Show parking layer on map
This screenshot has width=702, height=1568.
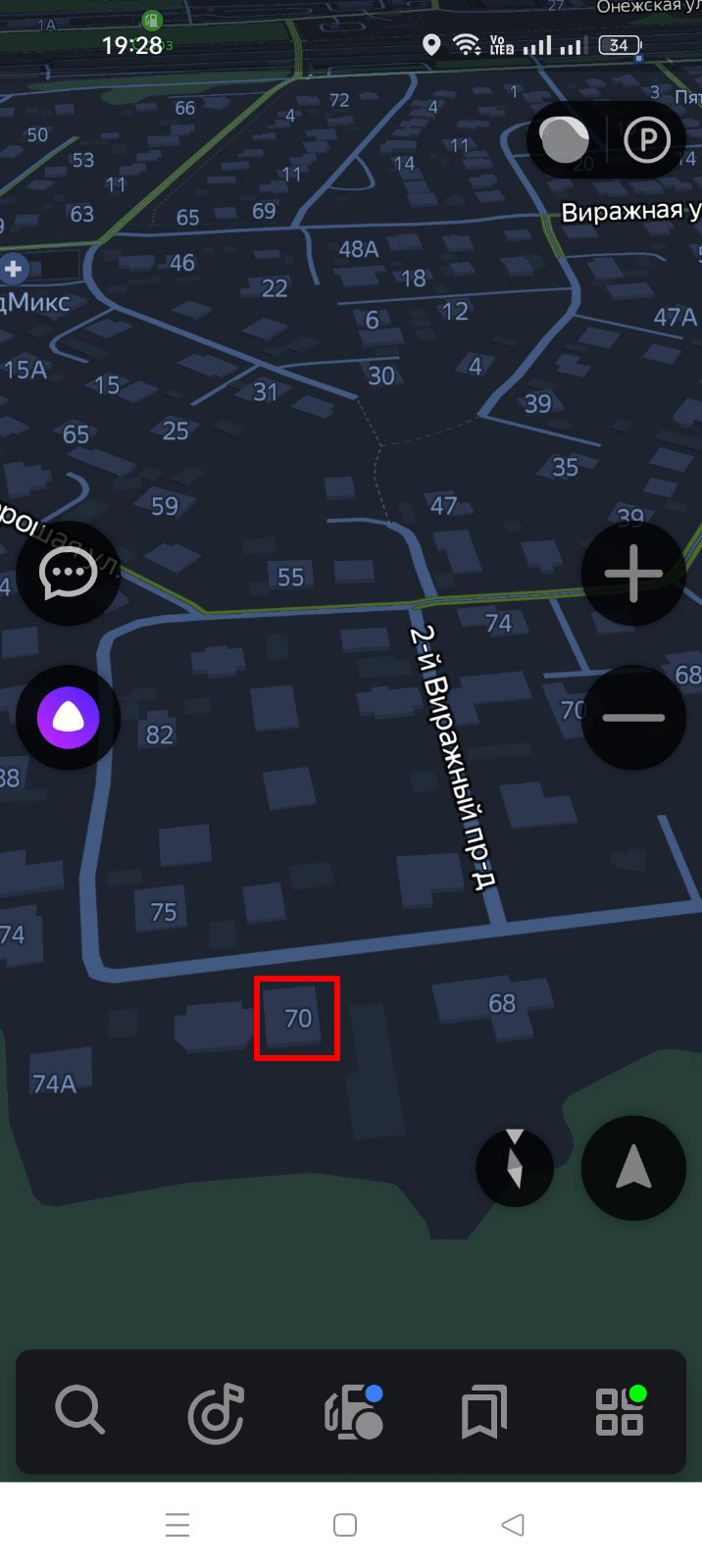click(x=647, y=140)
